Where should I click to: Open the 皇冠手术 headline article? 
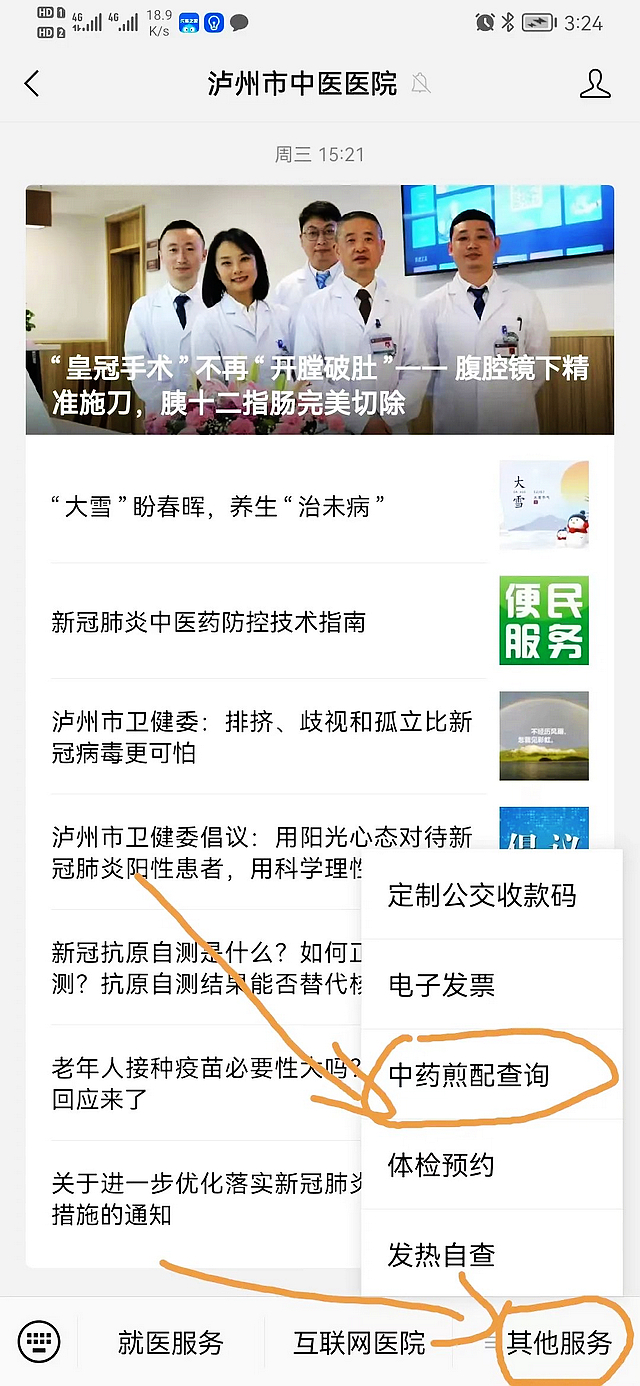[320, 310]
